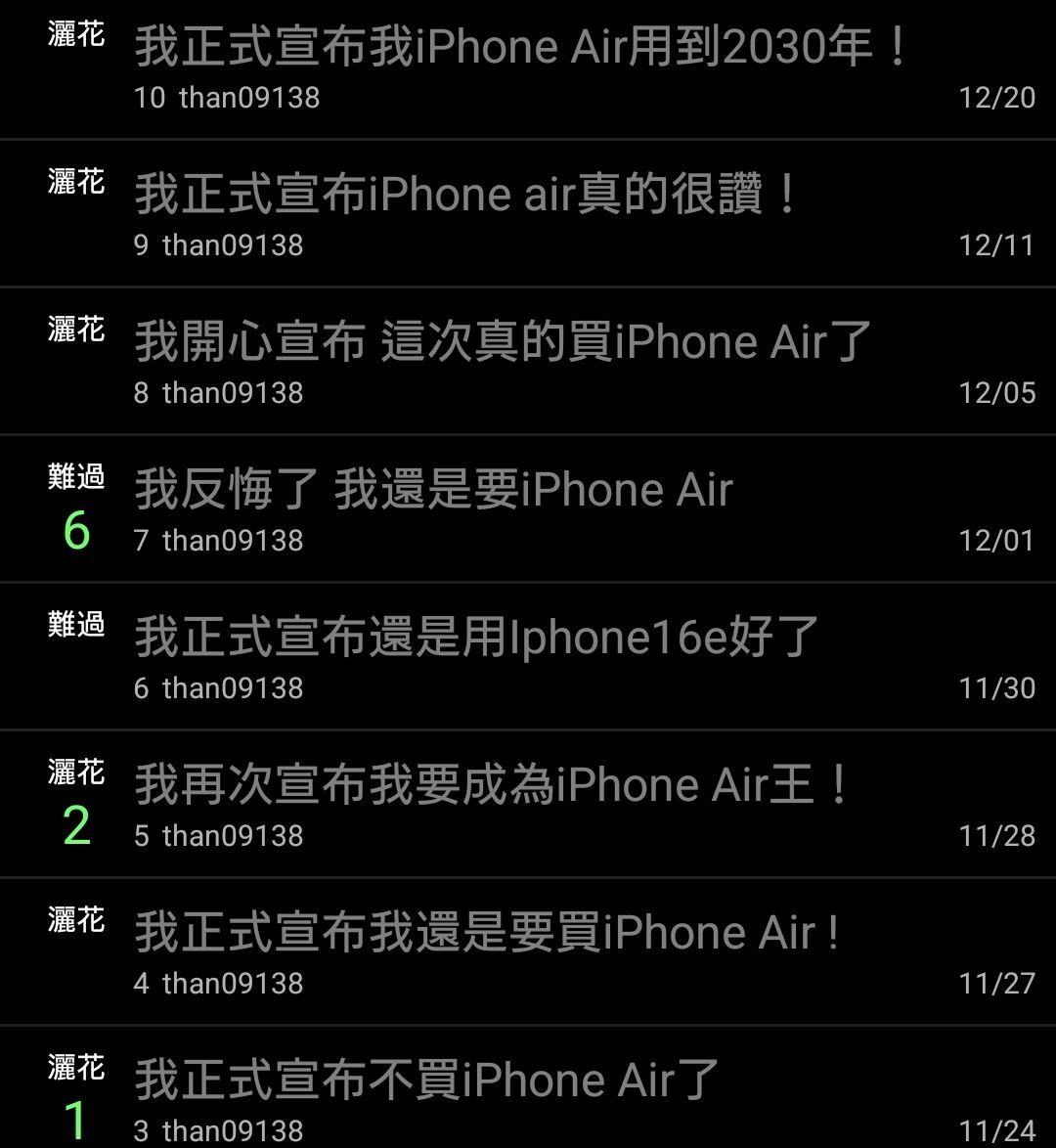Open the post 我要成為iPhone Air王
The height and width of the screenshot is (1148, 1056).
tap(492, 785)
